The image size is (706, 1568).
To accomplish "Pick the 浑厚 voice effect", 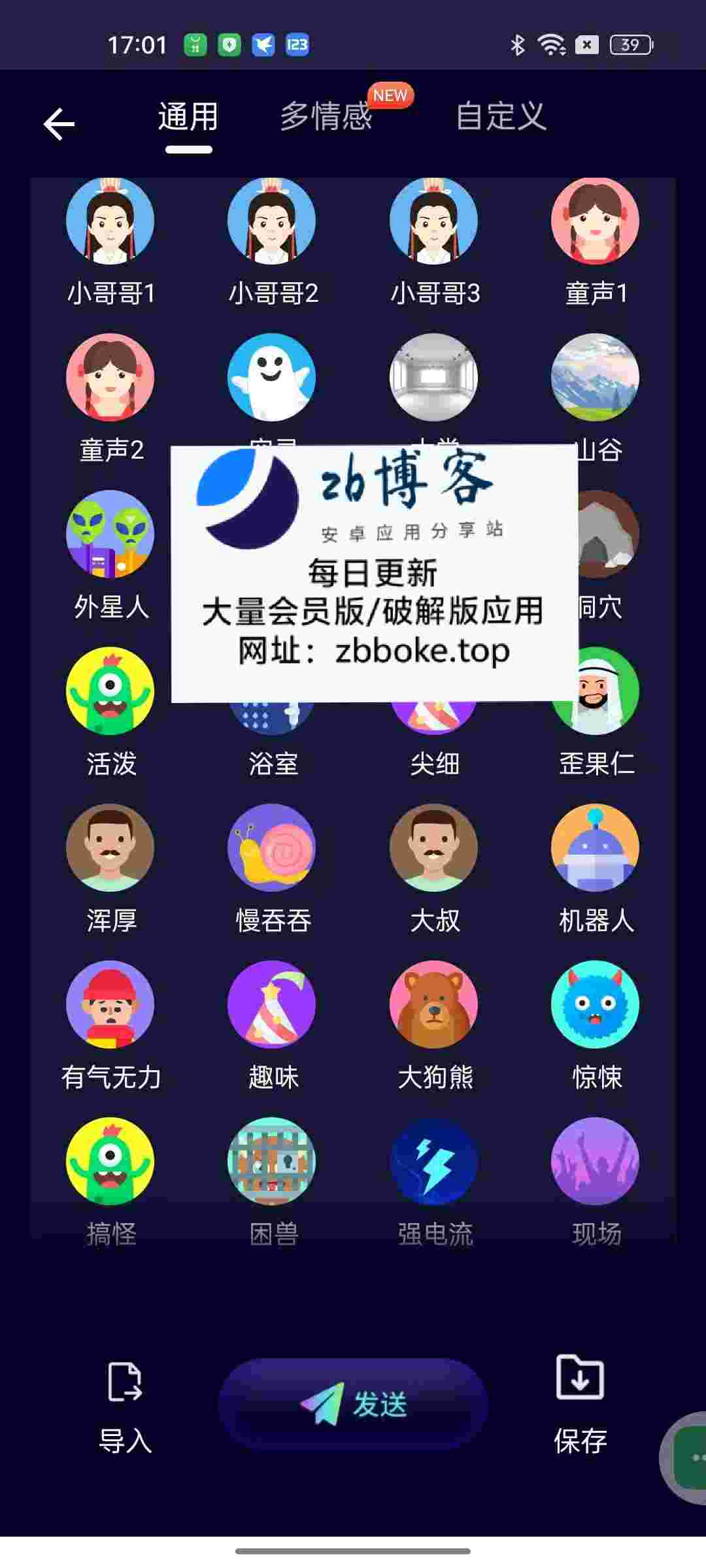I will click(110, 849).
